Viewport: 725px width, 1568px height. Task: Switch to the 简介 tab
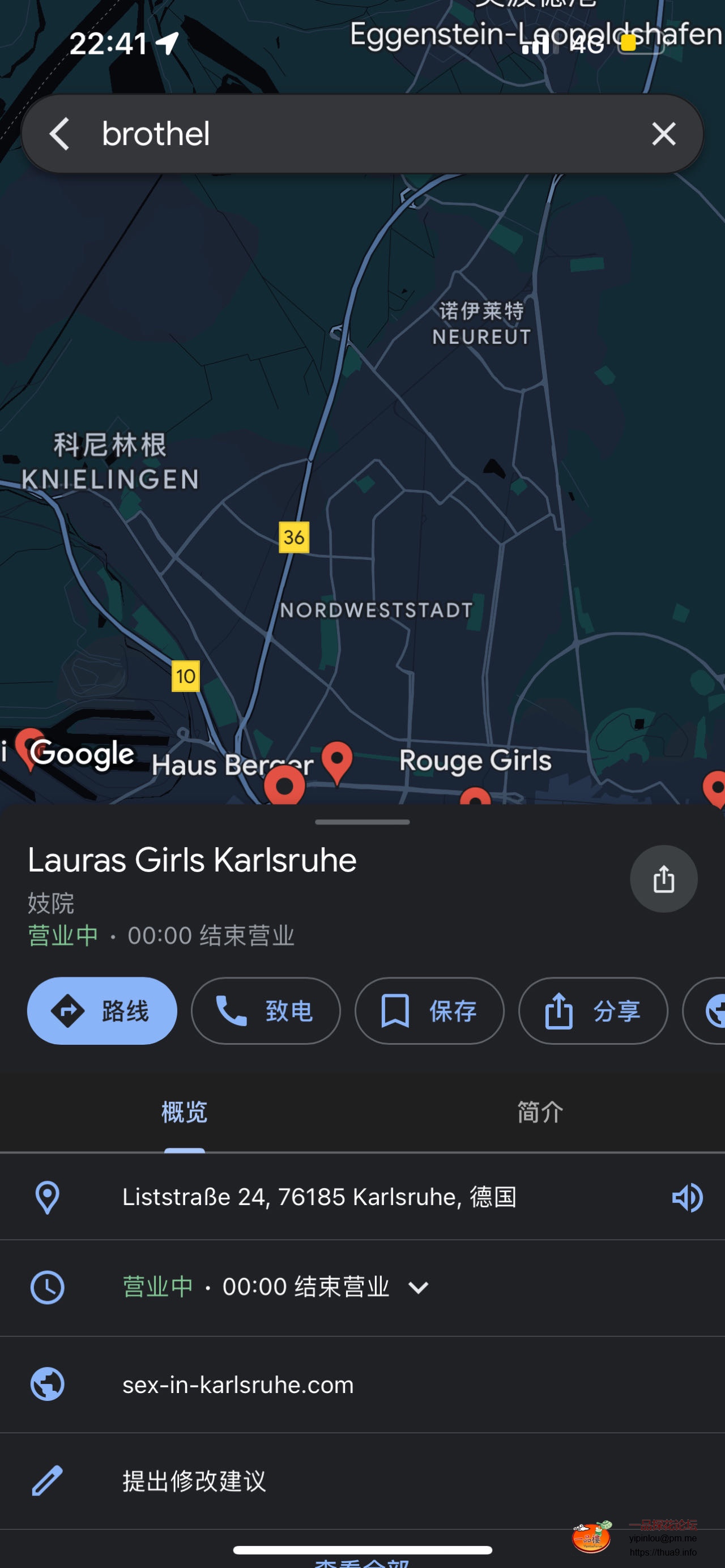pos(540,1112)
